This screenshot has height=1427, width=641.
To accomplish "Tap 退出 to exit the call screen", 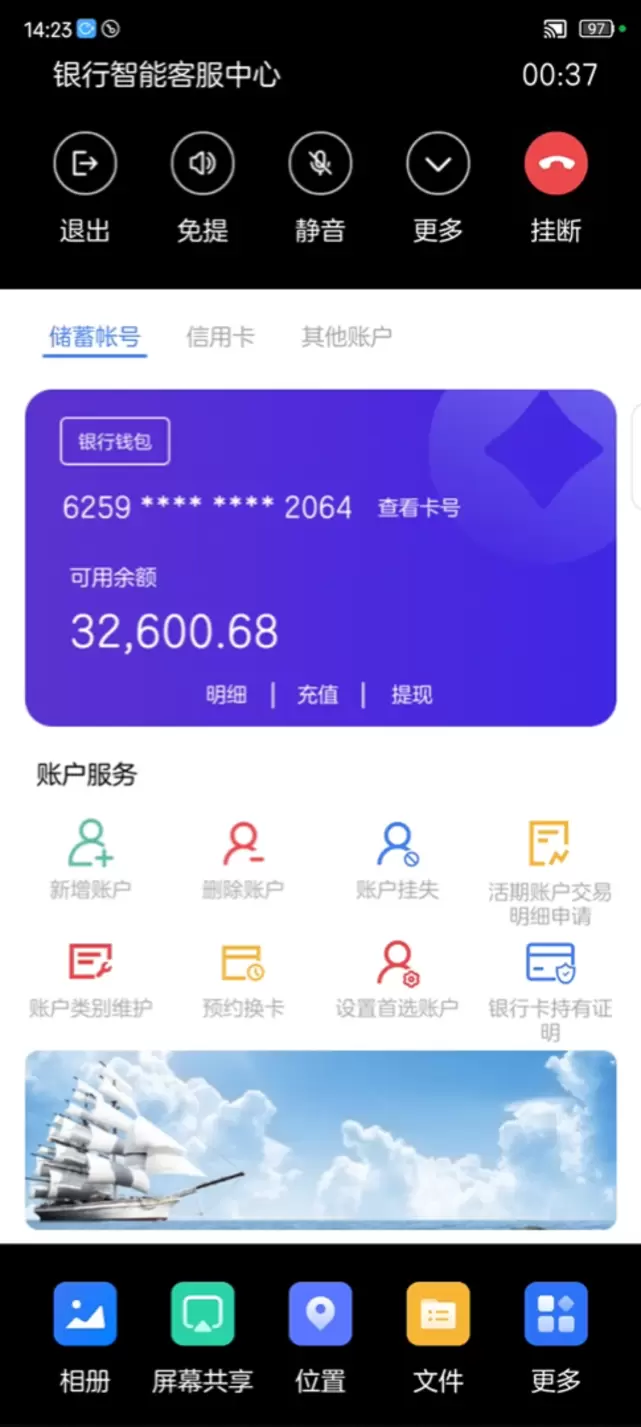I will tap(85, 164).
